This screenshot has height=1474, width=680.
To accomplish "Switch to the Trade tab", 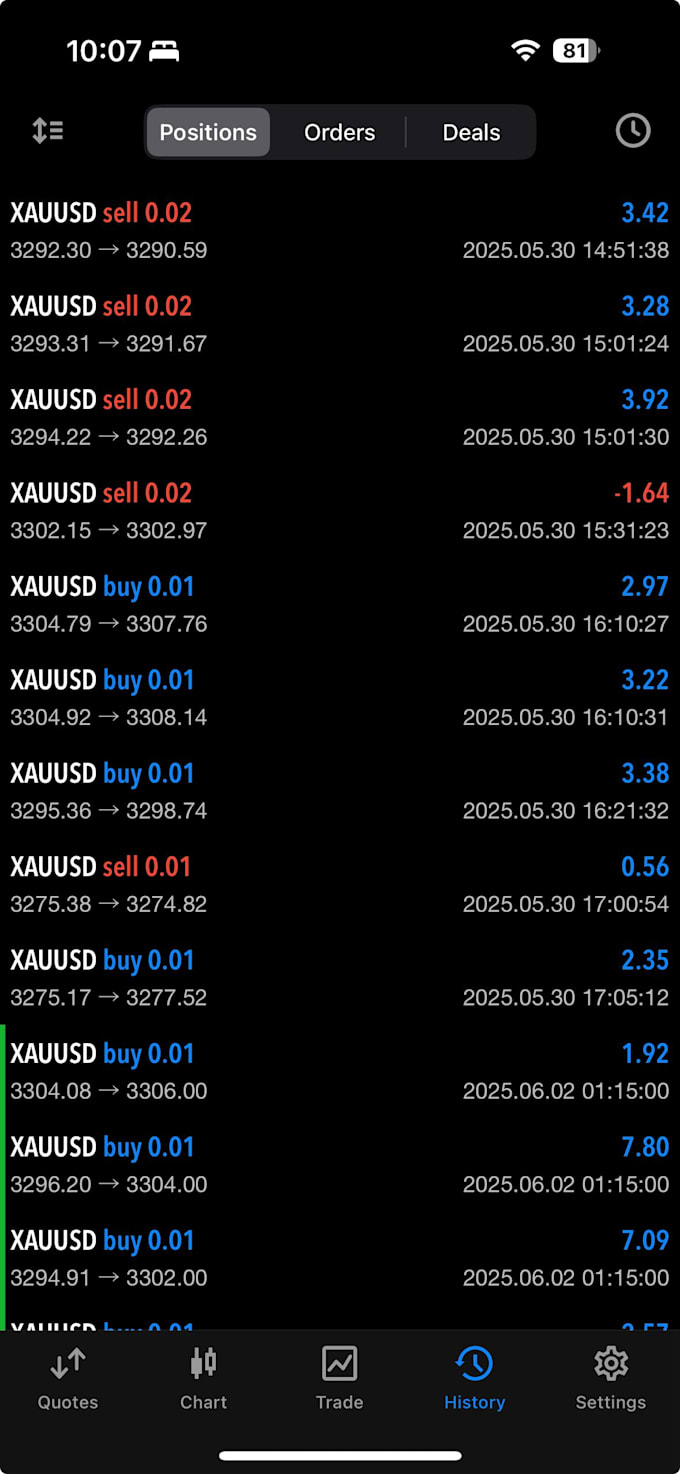I will 339,1378.
